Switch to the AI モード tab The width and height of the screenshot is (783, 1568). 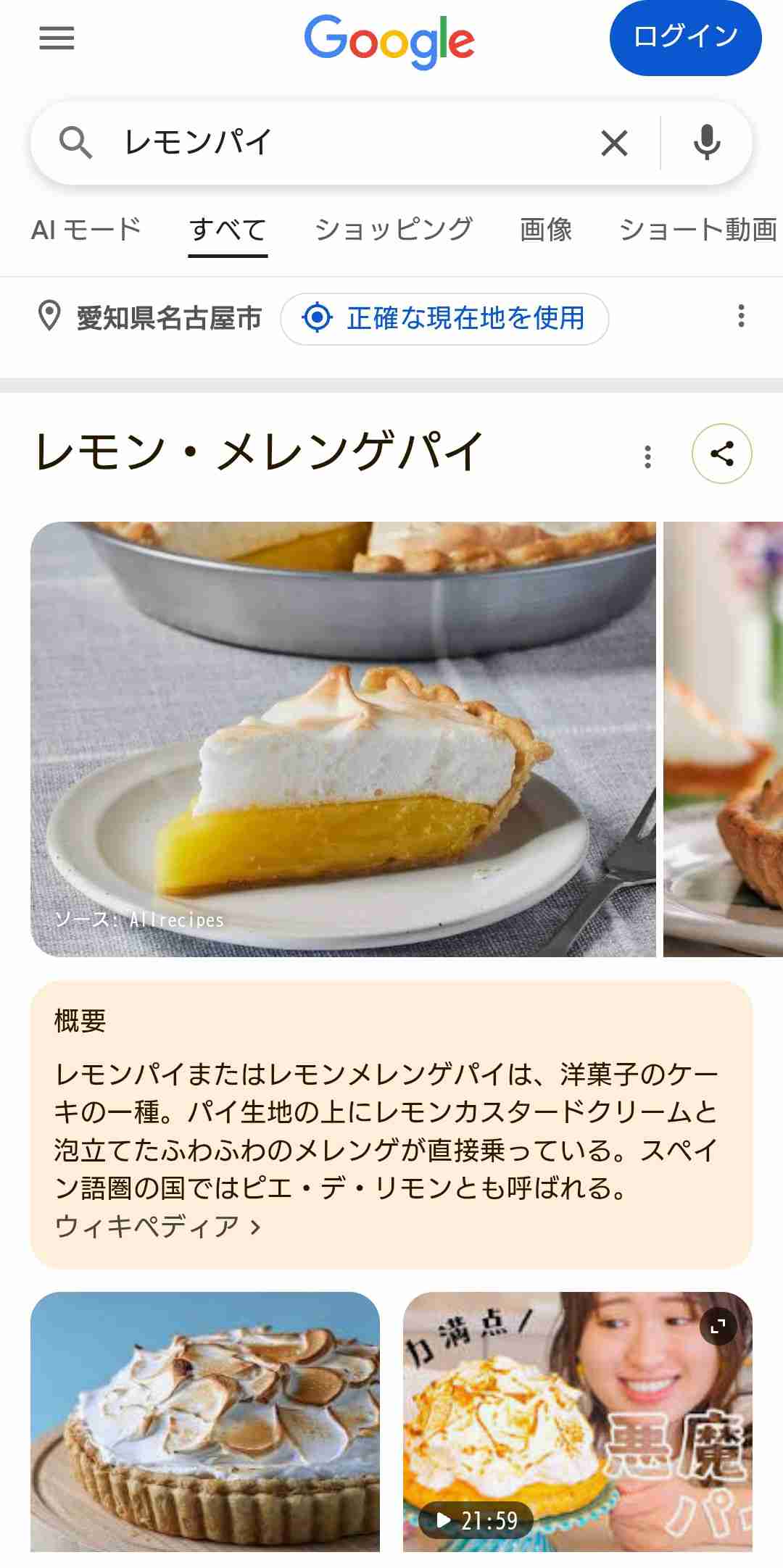pyautogui.click(x=86, y=230)
